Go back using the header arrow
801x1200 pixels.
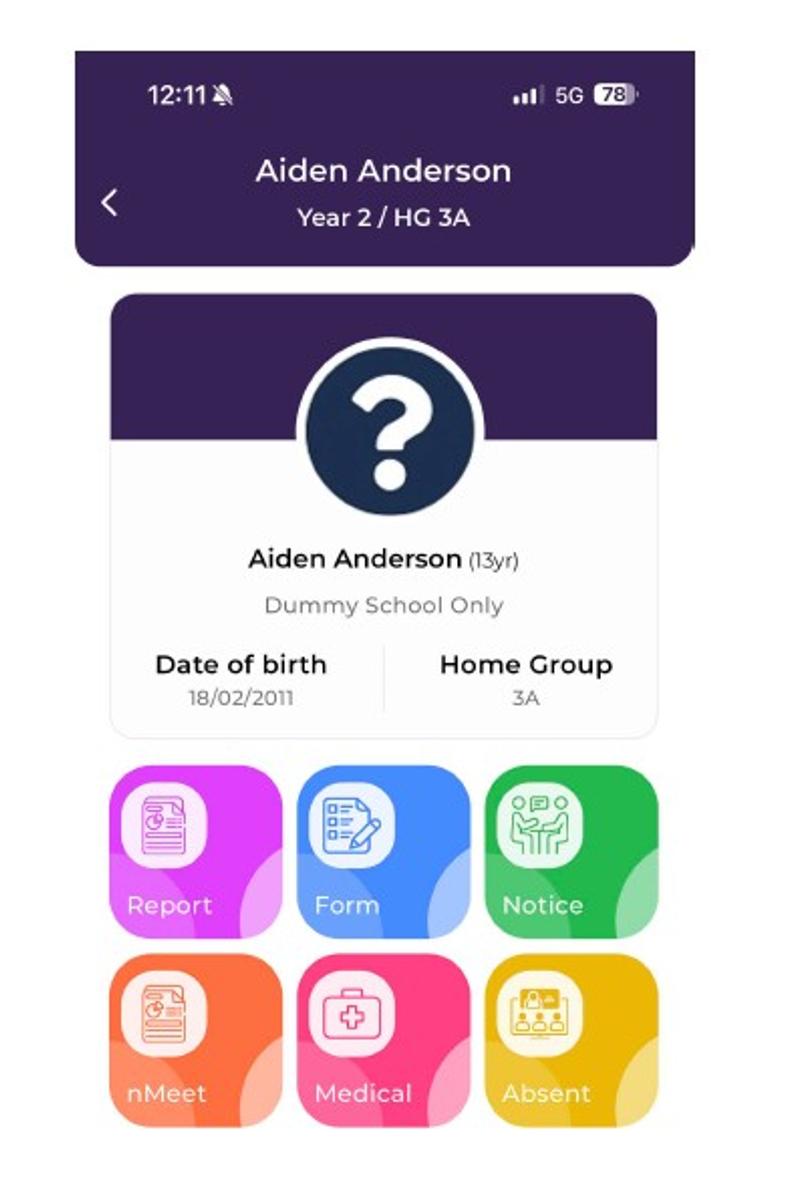point(110,202)
